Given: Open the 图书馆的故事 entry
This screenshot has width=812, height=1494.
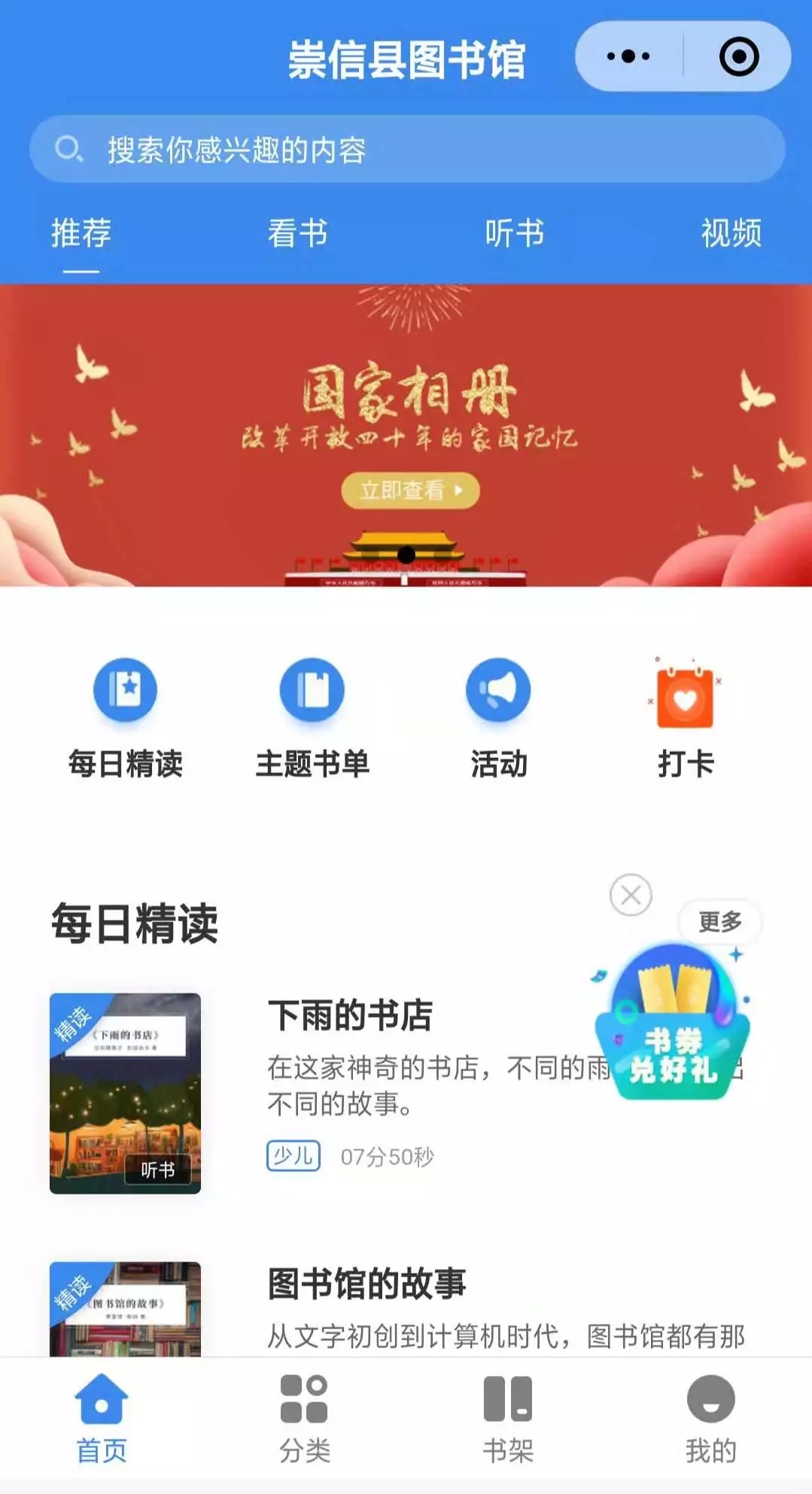Looking at the screenshot, I should [x=366, y=1284].
